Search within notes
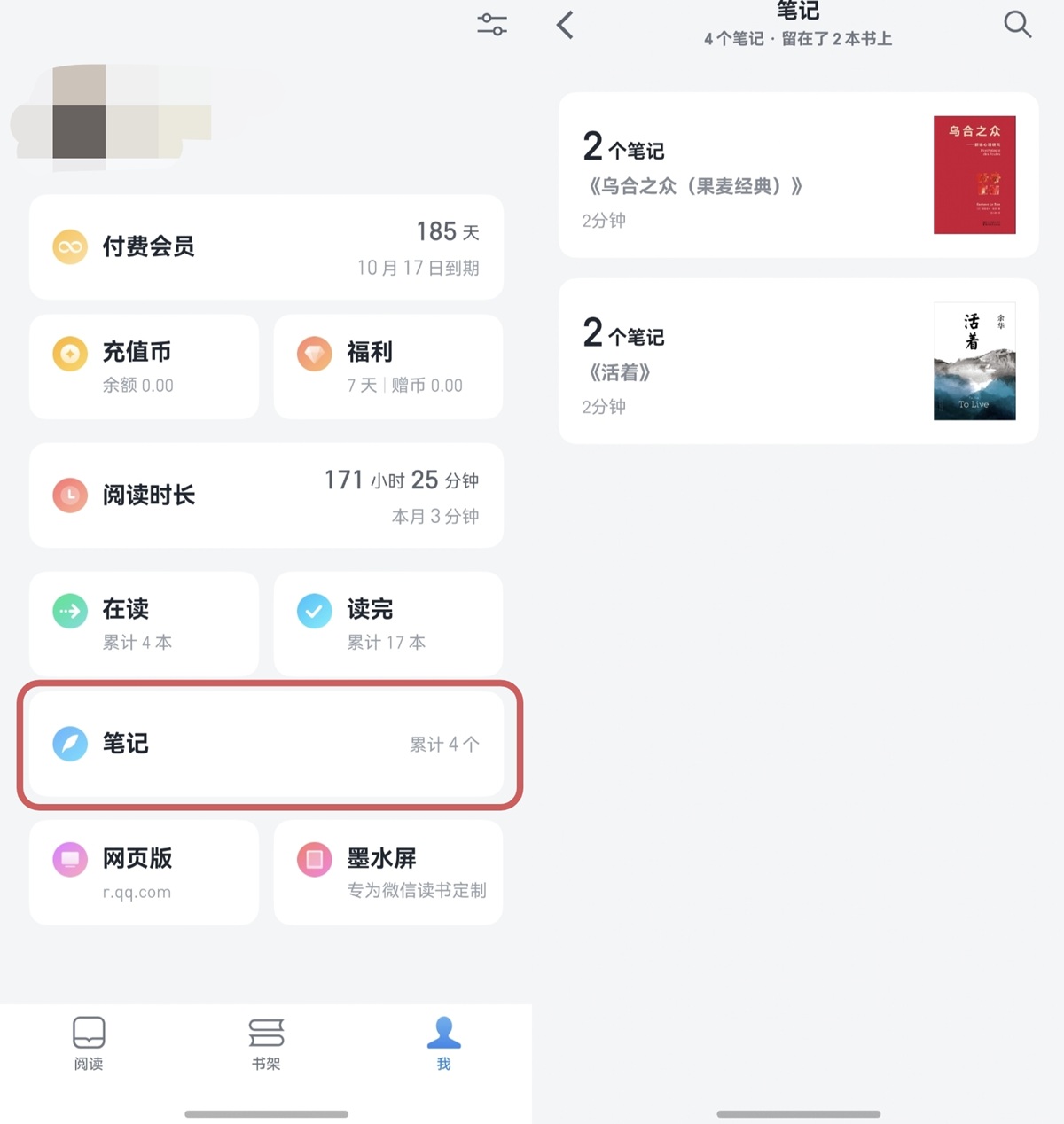Viewport: 1064px width, 1124px height. tap(1017, 24)
